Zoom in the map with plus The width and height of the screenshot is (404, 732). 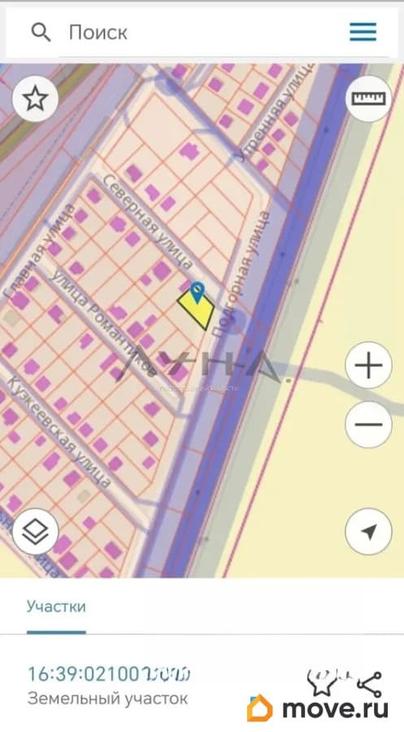(x=369, y=366)
